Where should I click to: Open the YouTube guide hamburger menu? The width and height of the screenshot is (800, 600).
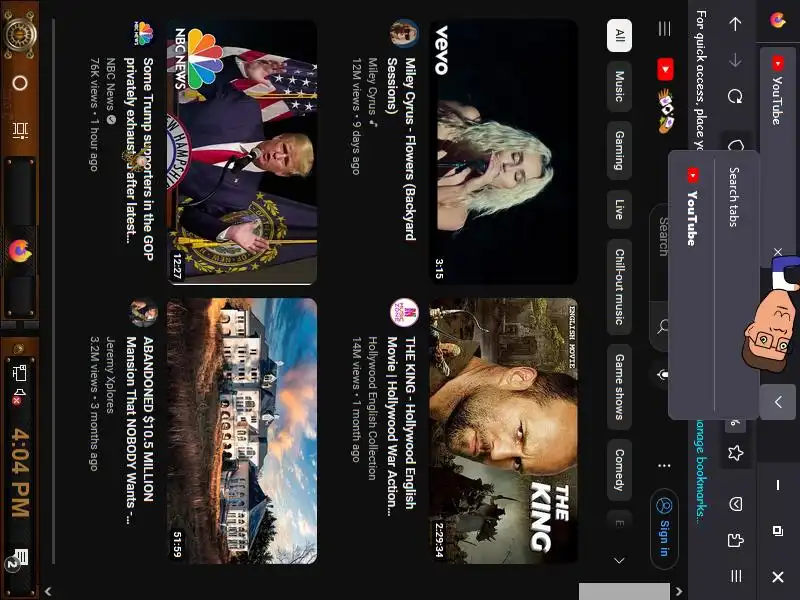[664, 30]
